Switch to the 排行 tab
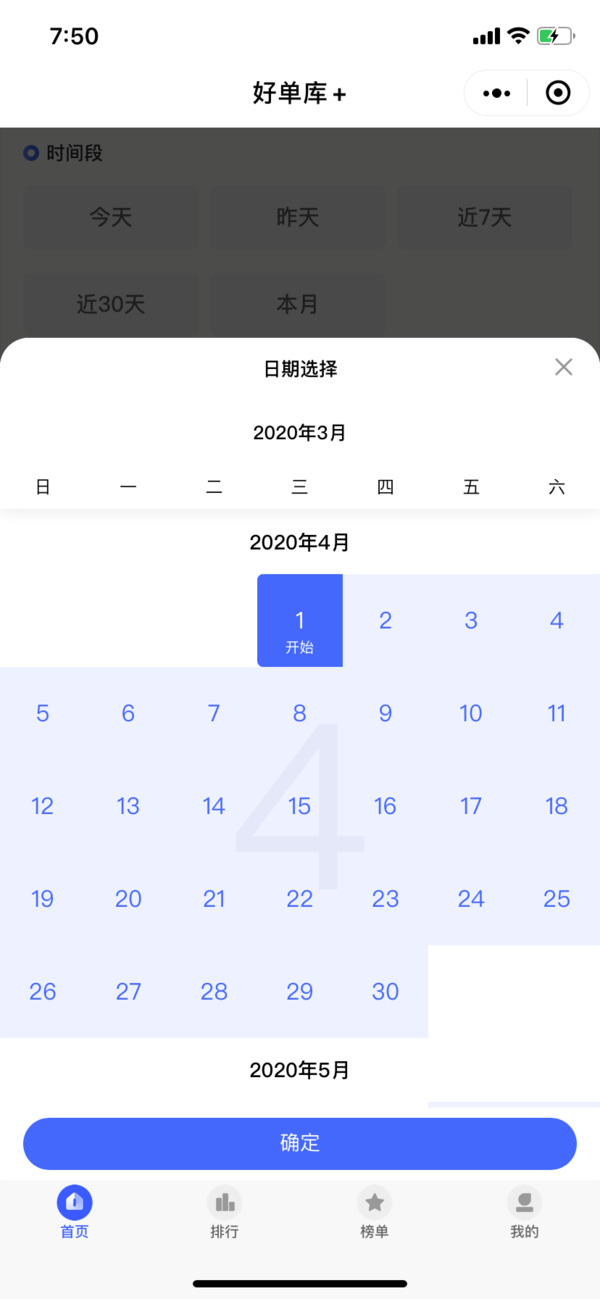Screen dimensions: 600x1299 click(x=225, y=1212)
